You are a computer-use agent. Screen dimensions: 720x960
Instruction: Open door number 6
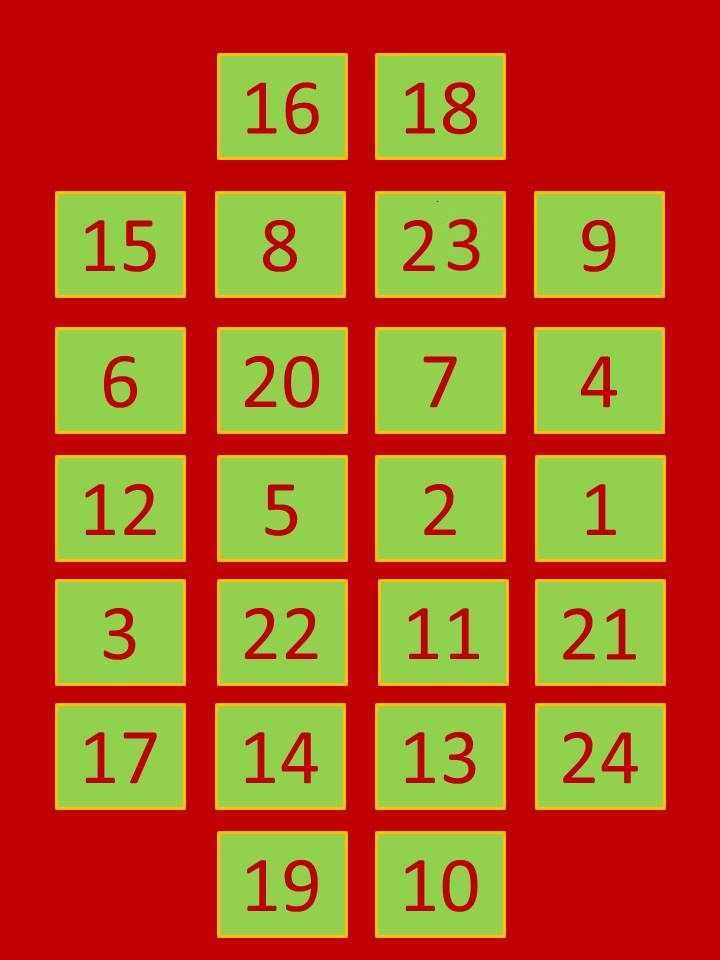[x=120, y=380]
